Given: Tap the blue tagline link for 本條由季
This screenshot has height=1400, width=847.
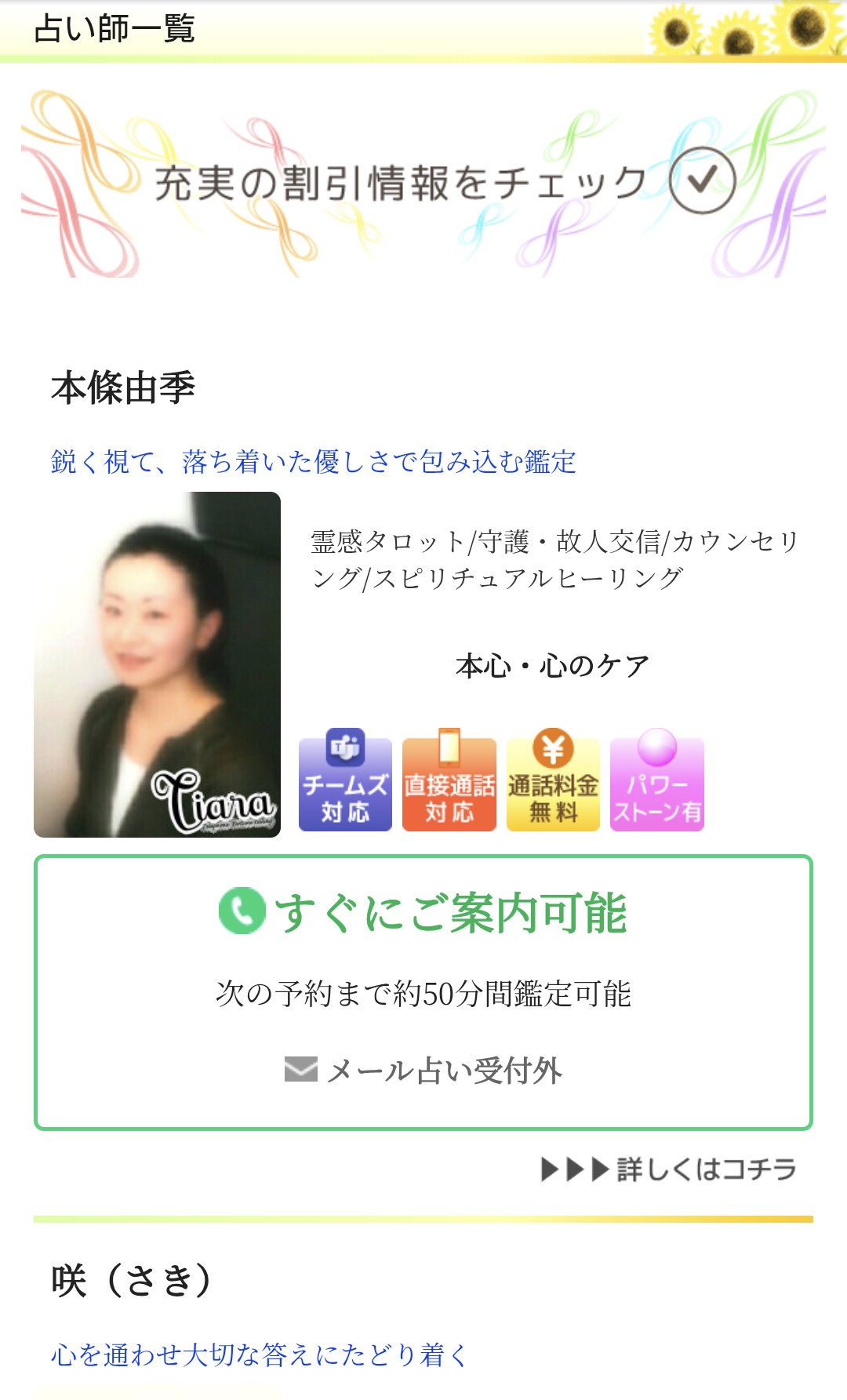Looking at the screenshot, I should coord(313,462).
